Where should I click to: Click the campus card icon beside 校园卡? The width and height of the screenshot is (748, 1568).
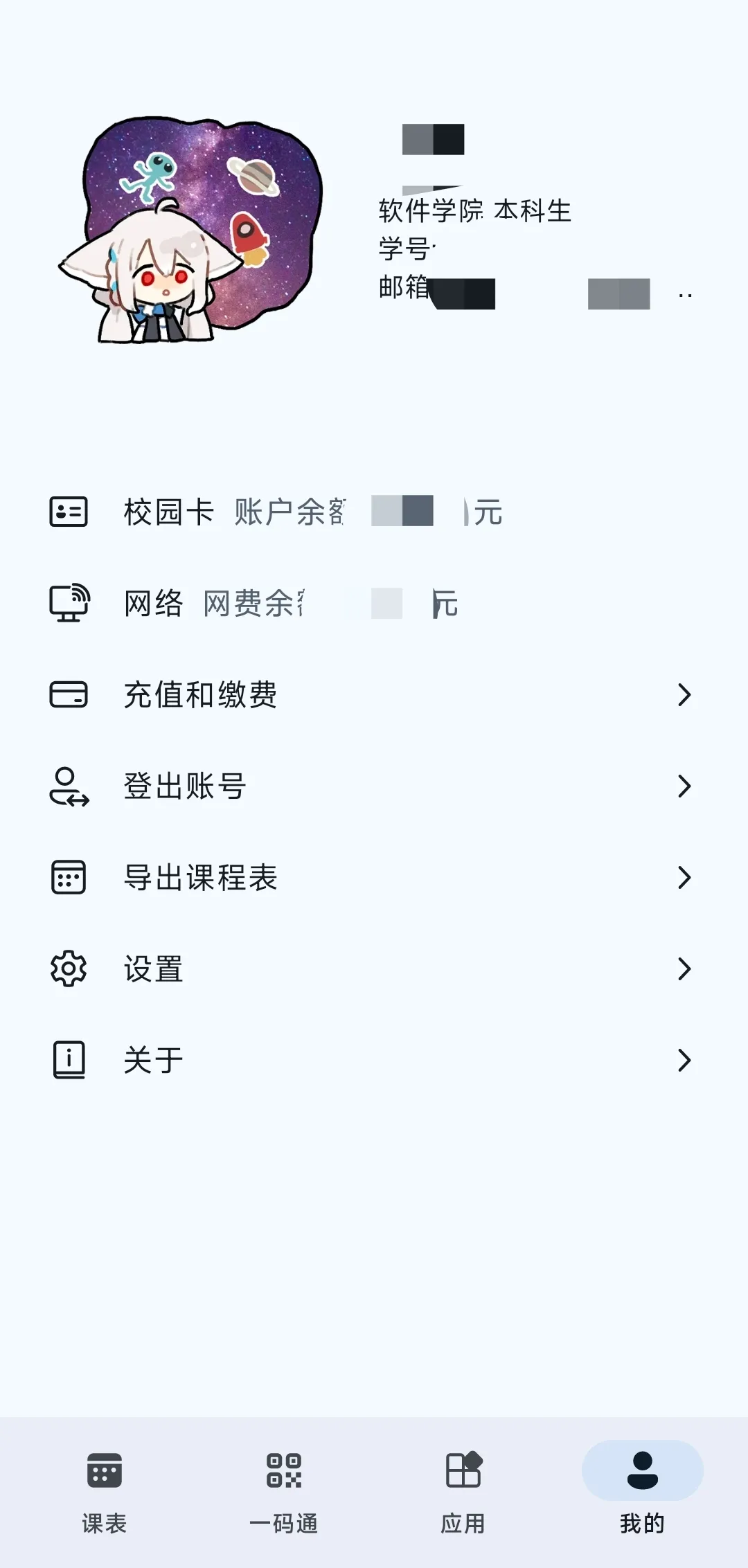[68, 512]
